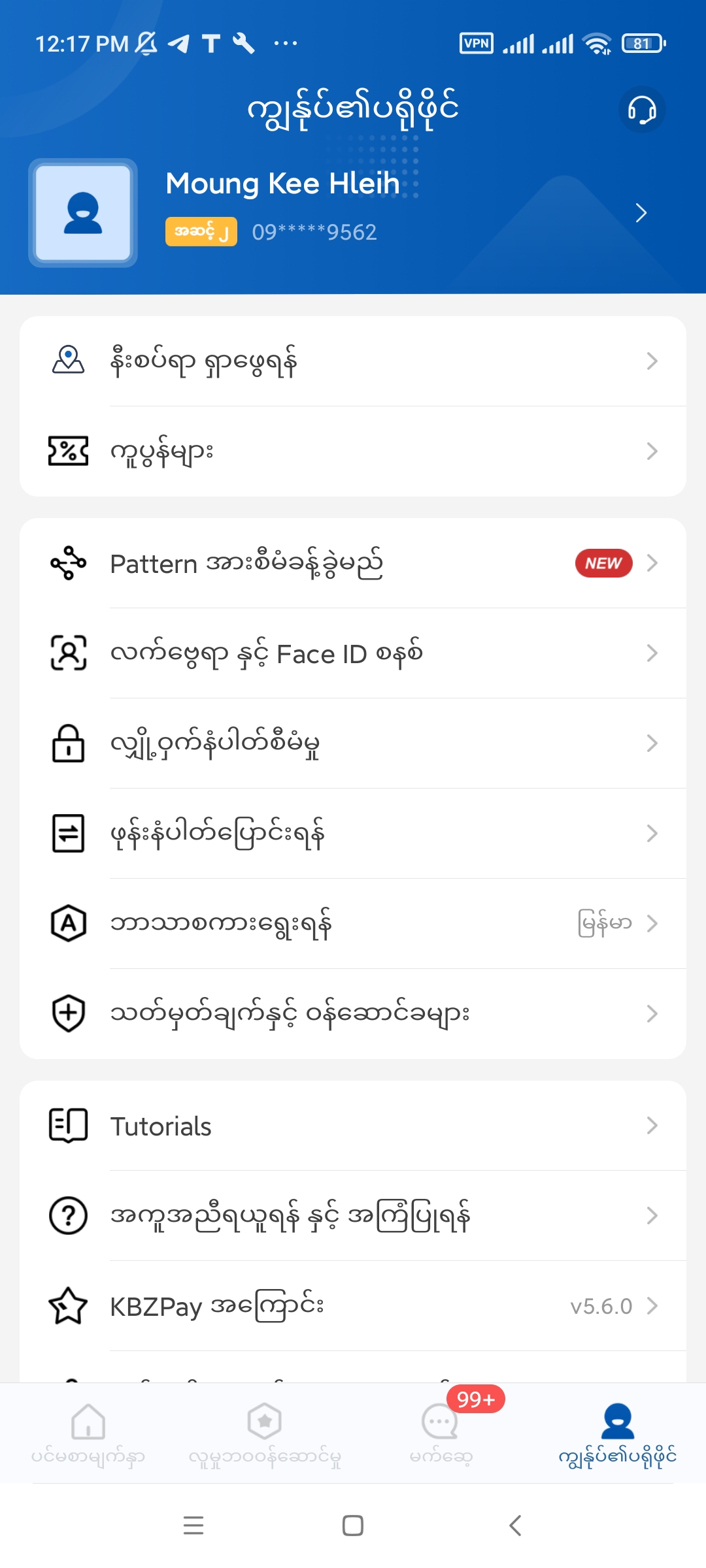Open နီးစပ်ရာ ရှာဖွေရန် (find nearby)
The height and width of the screenshot is (1568, 706).
pyautogui.click(x=353, y=361)
